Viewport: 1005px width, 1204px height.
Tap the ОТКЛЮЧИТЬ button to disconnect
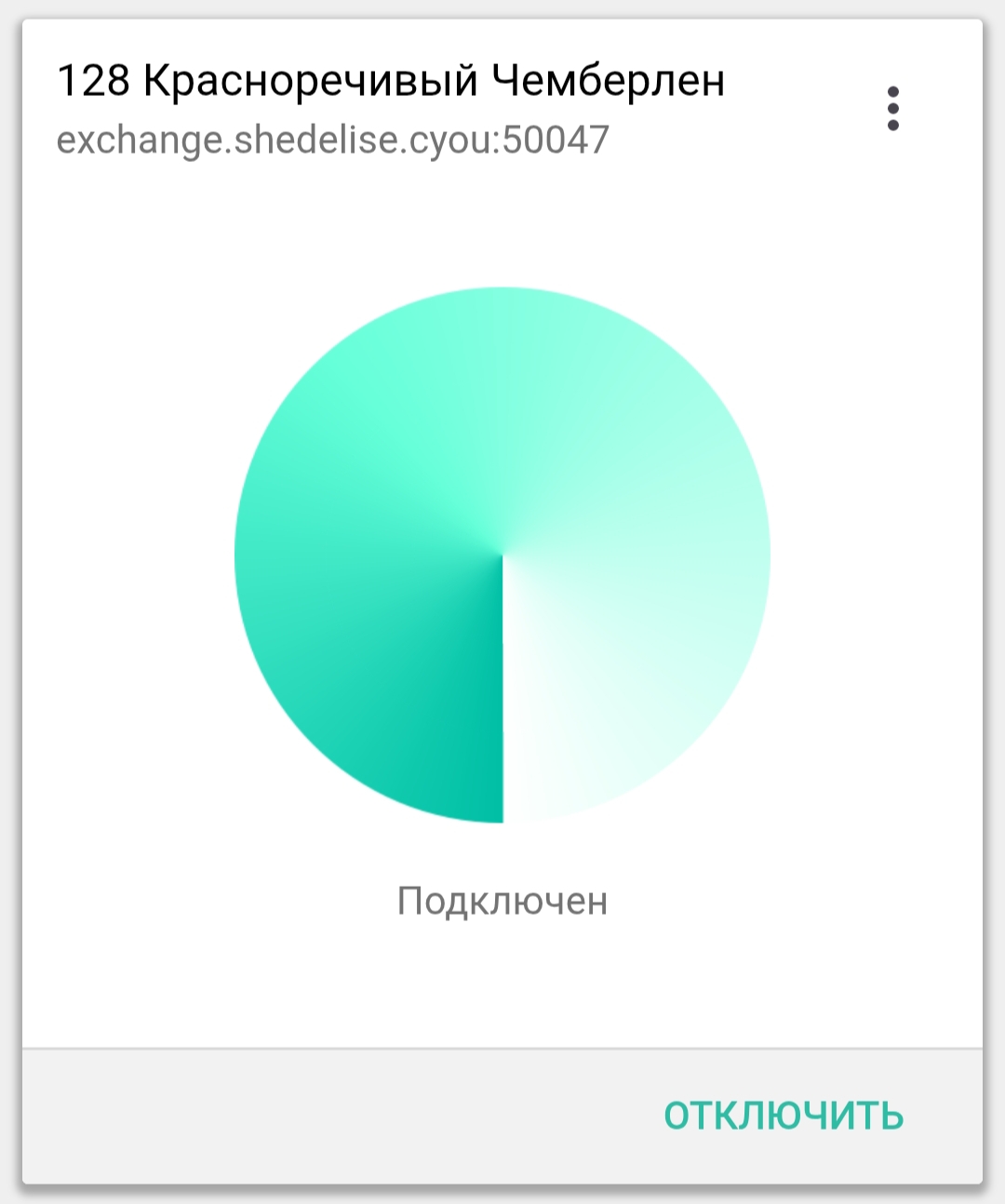(784, 1115)
